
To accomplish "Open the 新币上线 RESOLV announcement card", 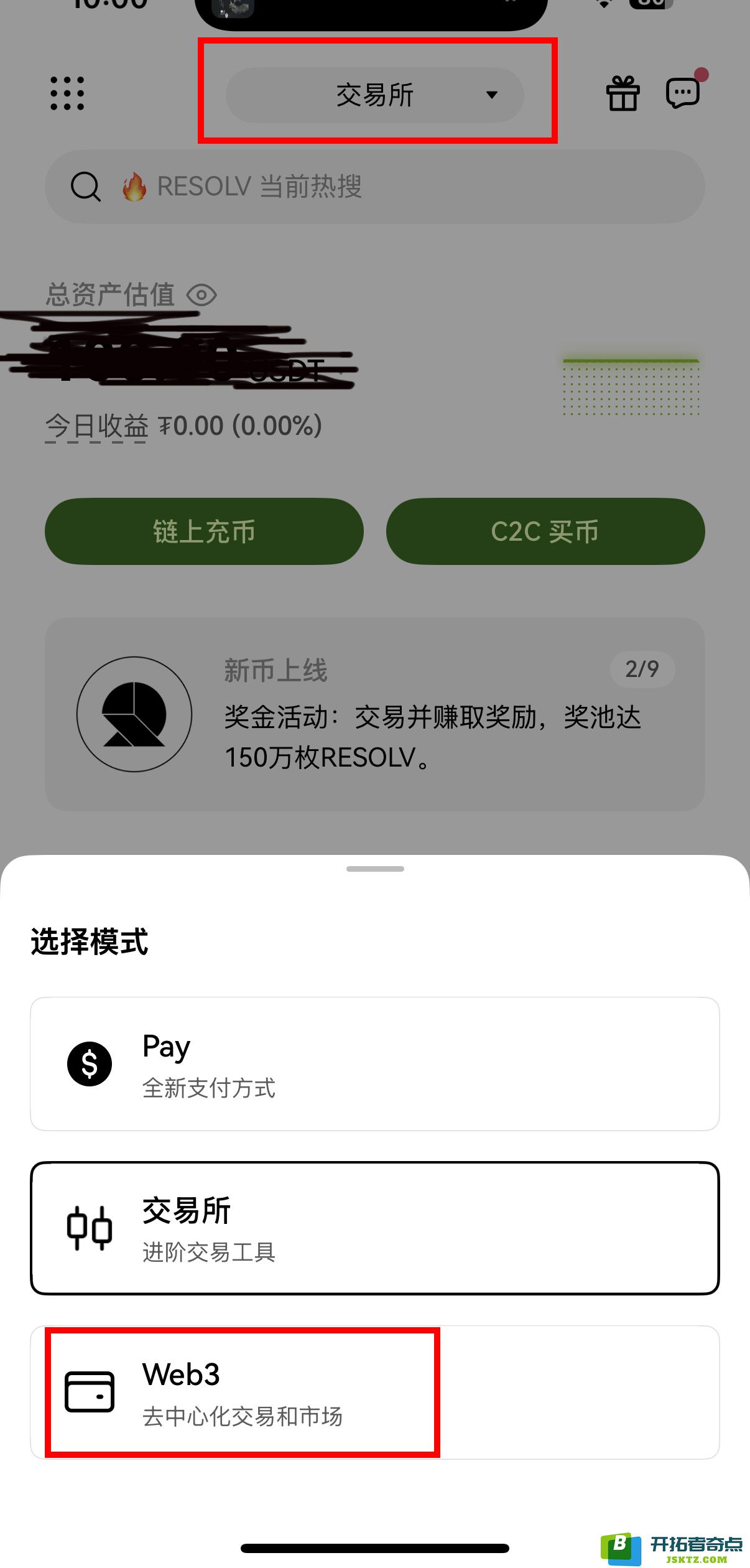I will point(375,714).
